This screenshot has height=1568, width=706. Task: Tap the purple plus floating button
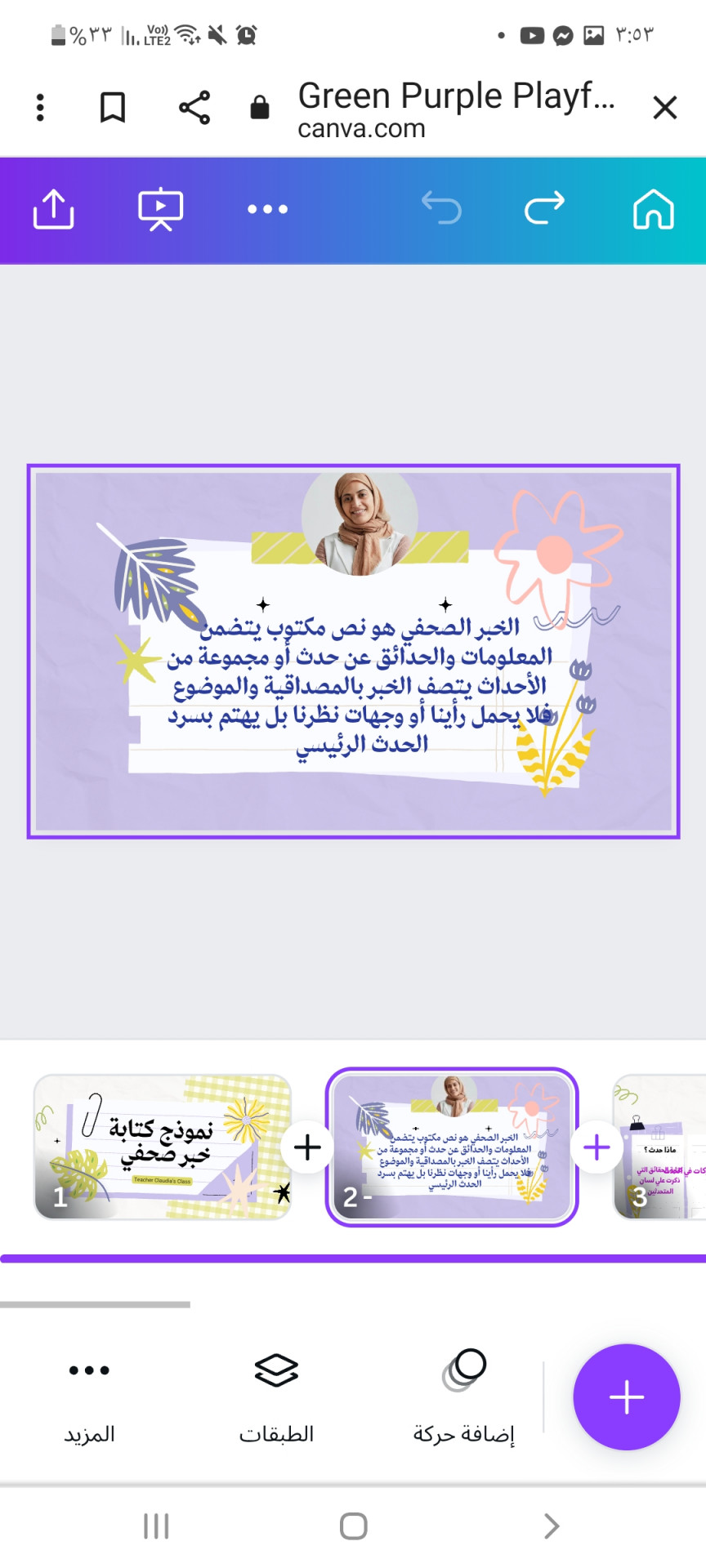point(627,1397)
